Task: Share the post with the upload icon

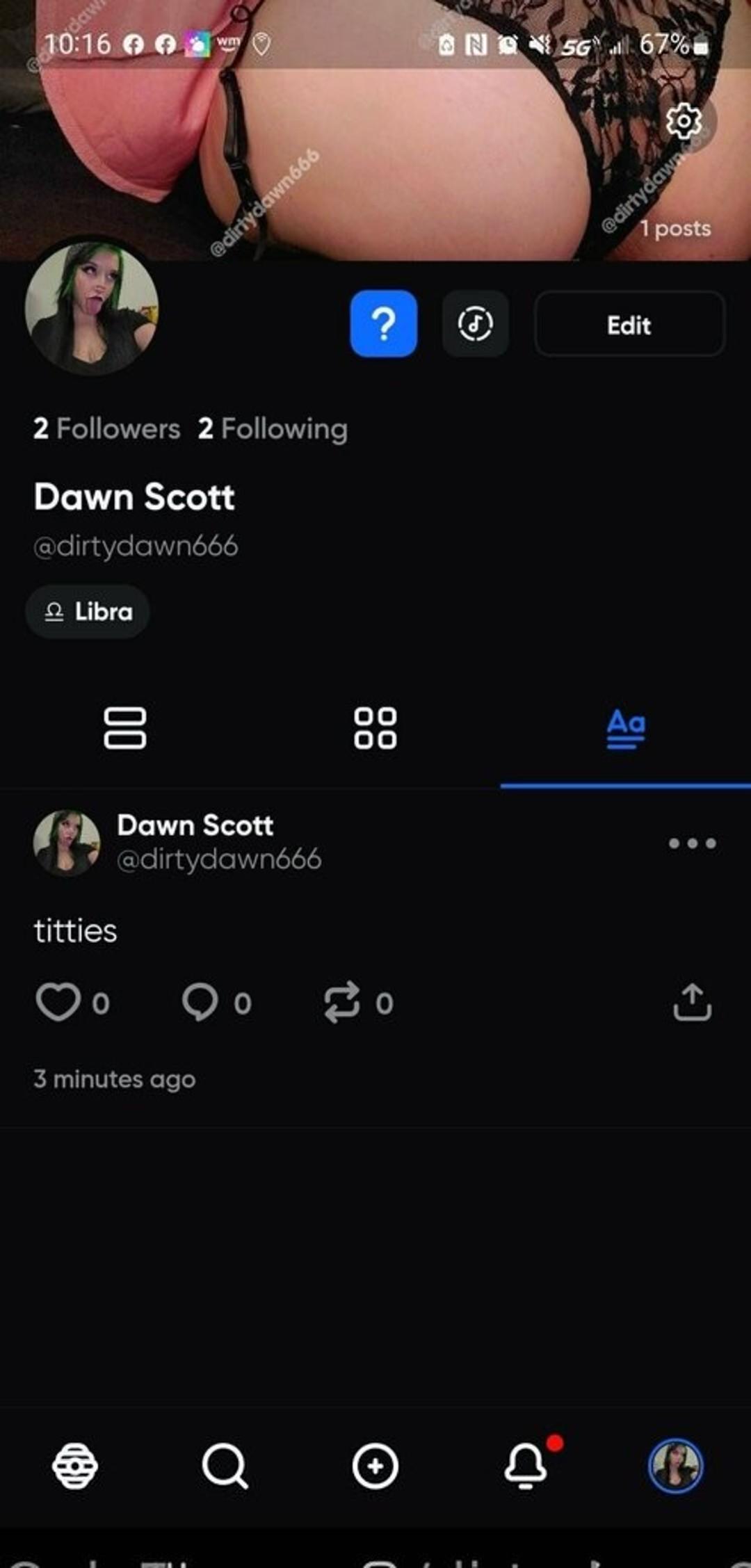Action: (x=693, y=1002)
